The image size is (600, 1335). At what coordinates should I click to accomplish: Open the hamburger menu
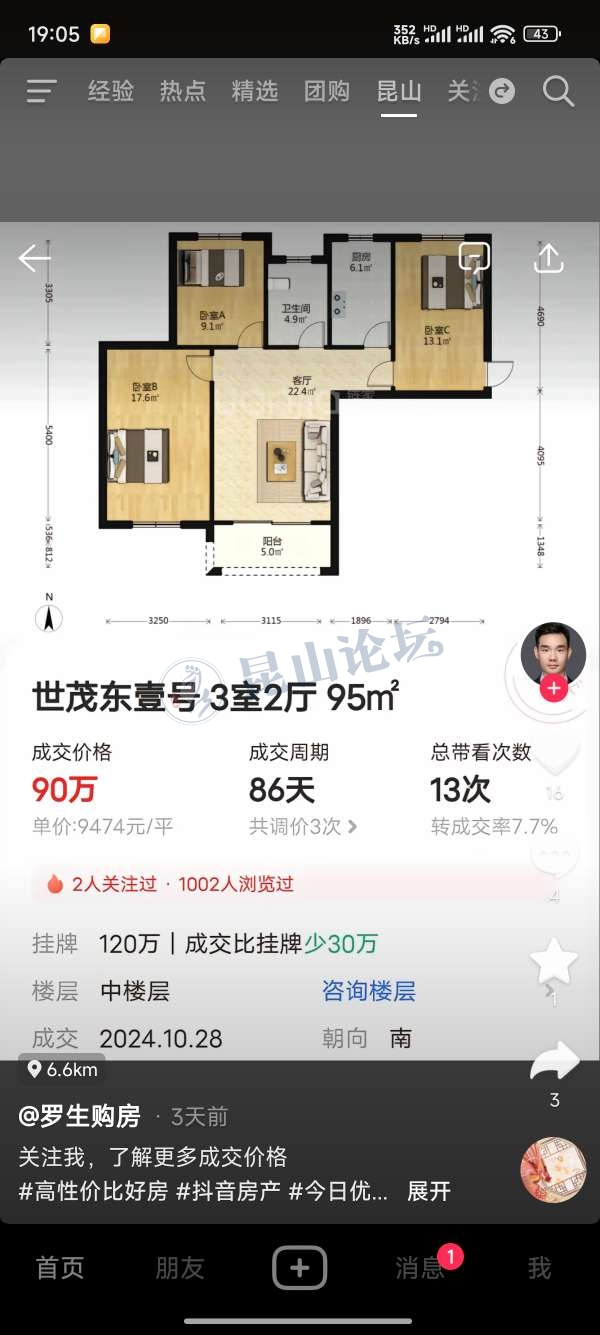pyautogui.click(x=41, y=91)
